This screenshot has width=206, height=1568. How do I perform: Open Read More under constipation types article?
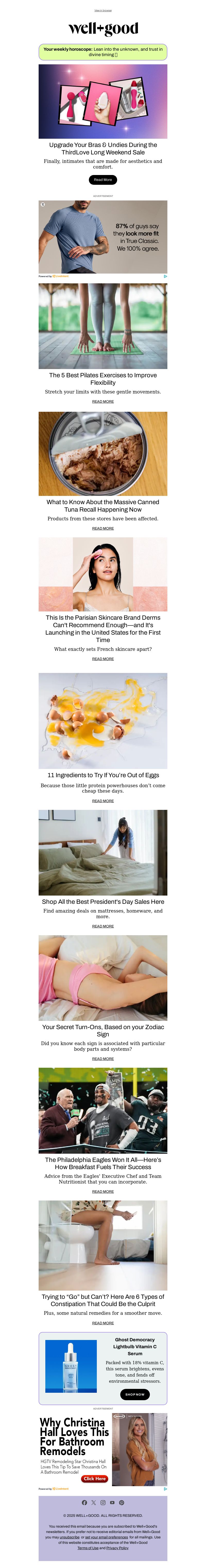pos(103,1323)
